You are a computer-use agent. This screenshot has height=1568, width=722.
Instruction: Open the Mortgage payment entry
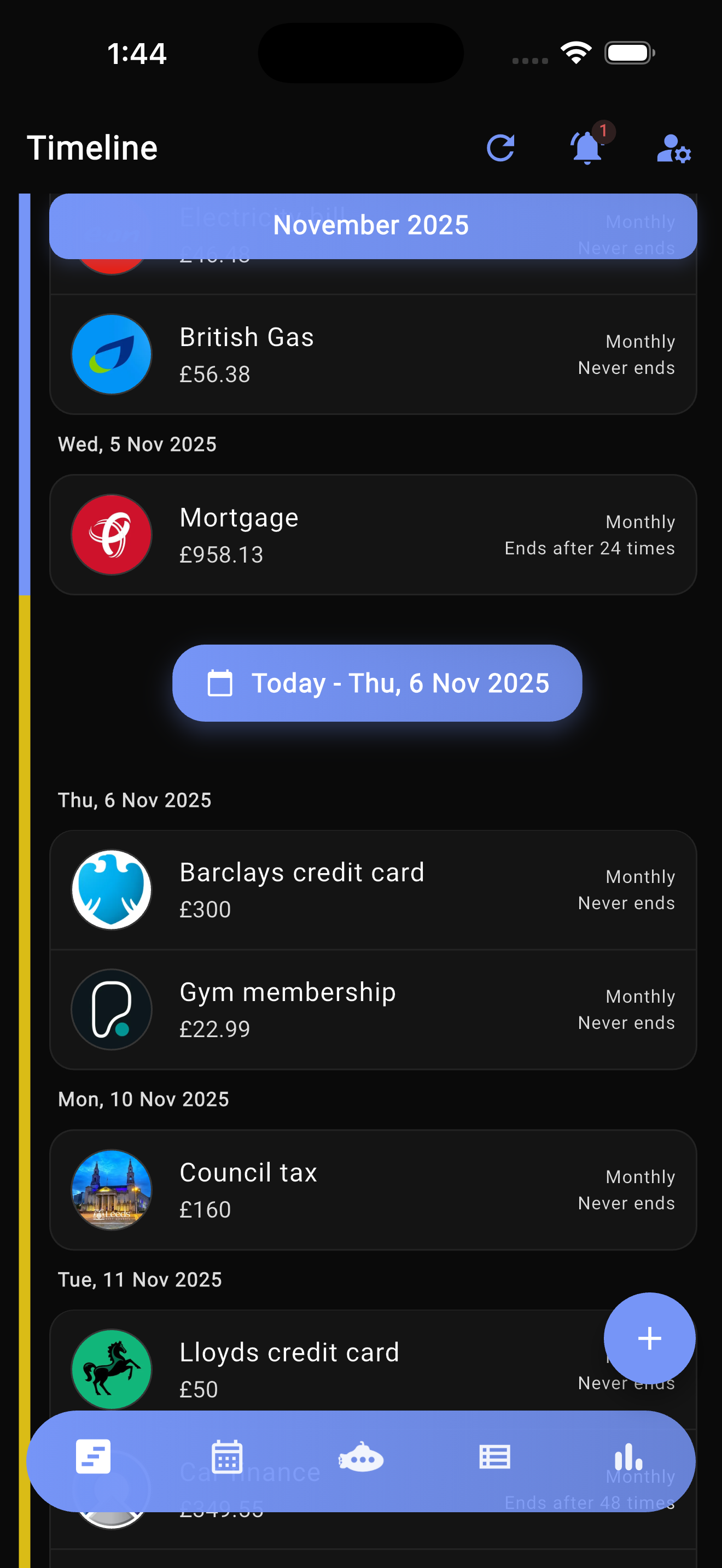[x=372, y=535]
